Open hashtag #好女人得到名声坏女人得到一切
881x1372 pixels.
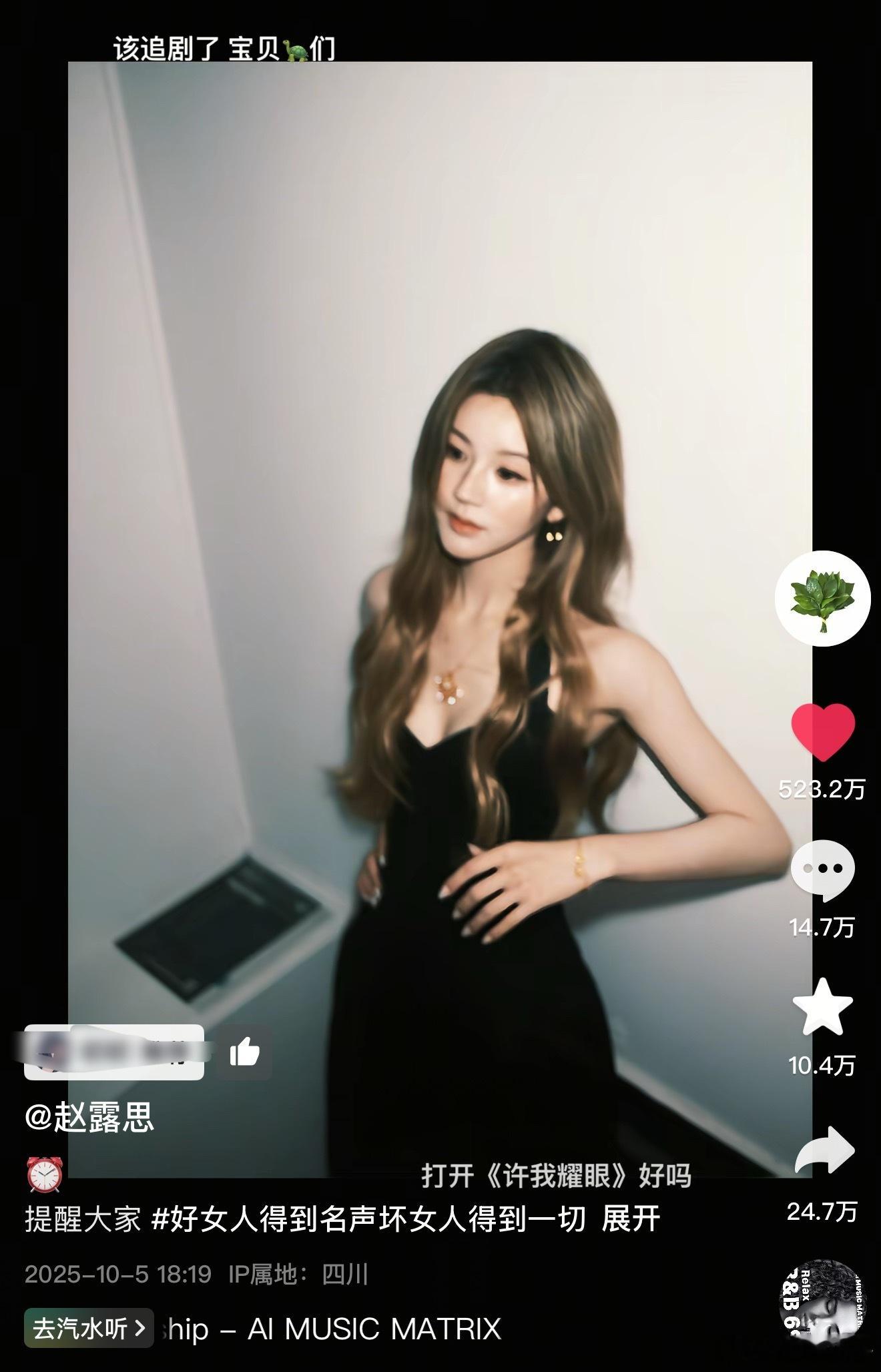coord(368,1219)
